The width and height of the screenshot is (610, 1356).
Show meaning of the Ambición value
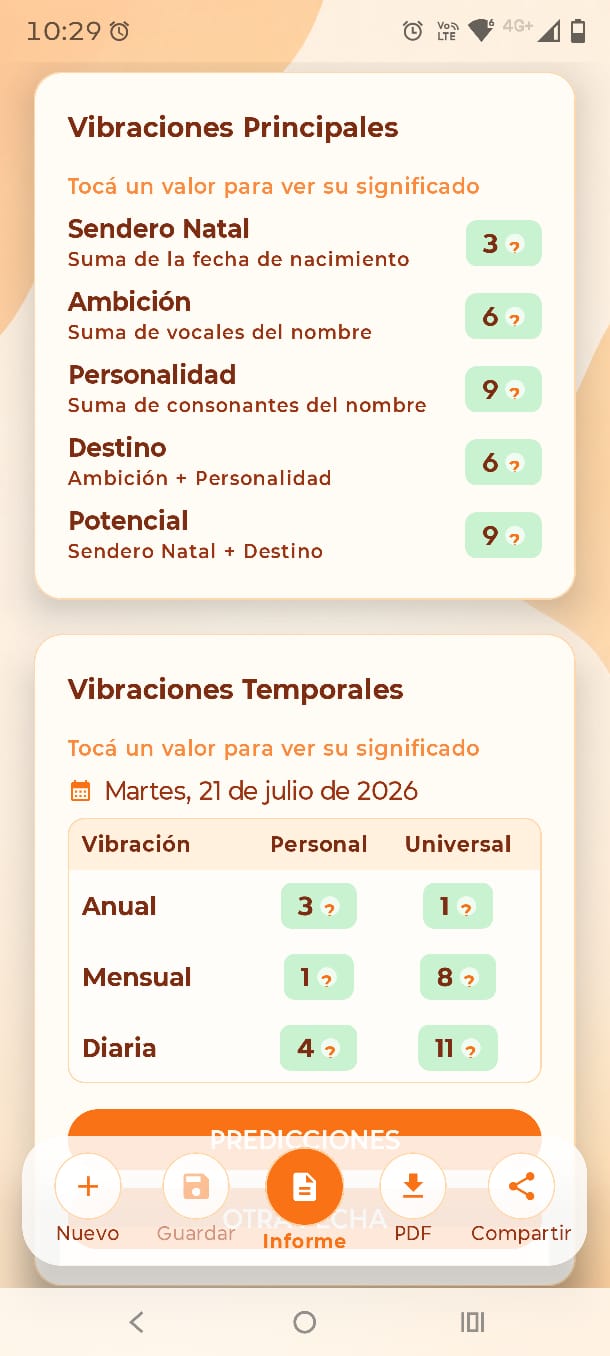[504, 316]
